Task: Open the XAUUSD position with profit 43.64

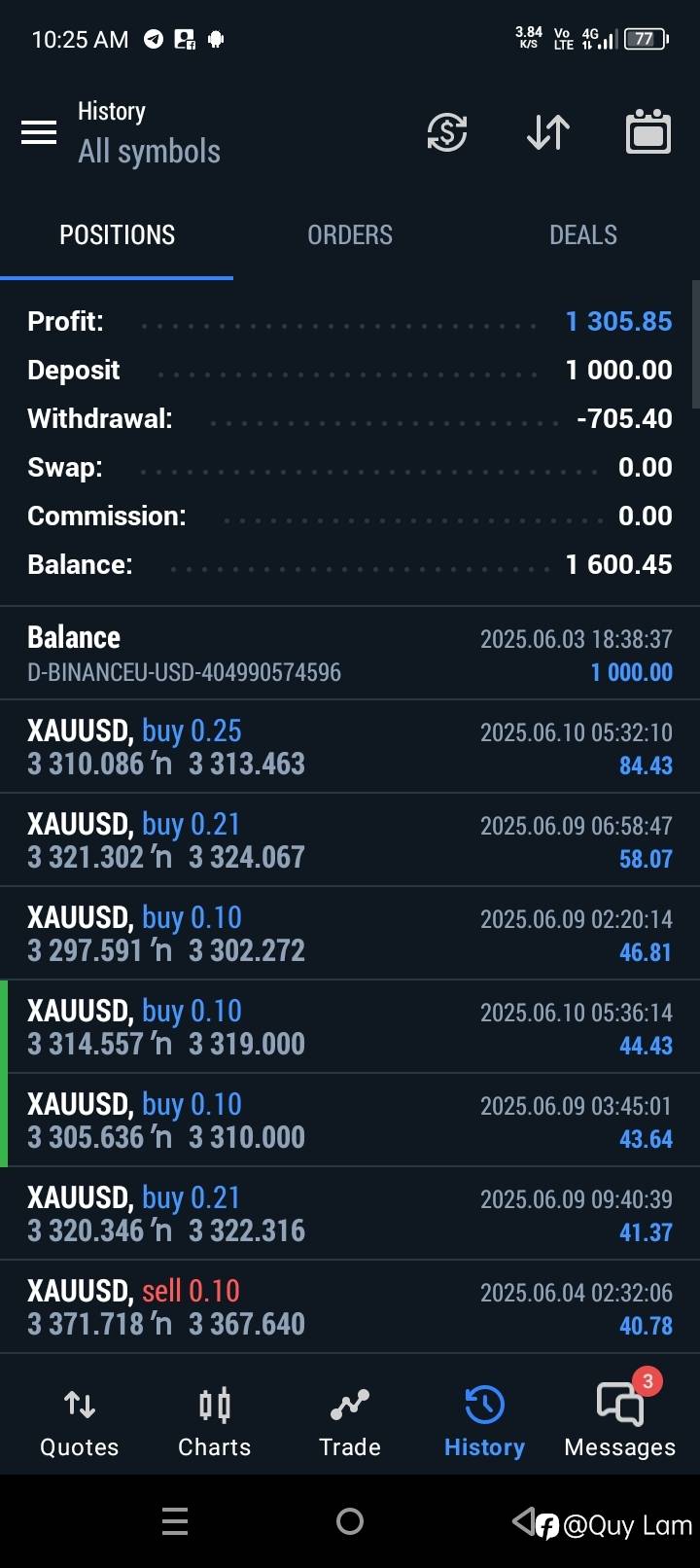Action: click(350, 1121)
